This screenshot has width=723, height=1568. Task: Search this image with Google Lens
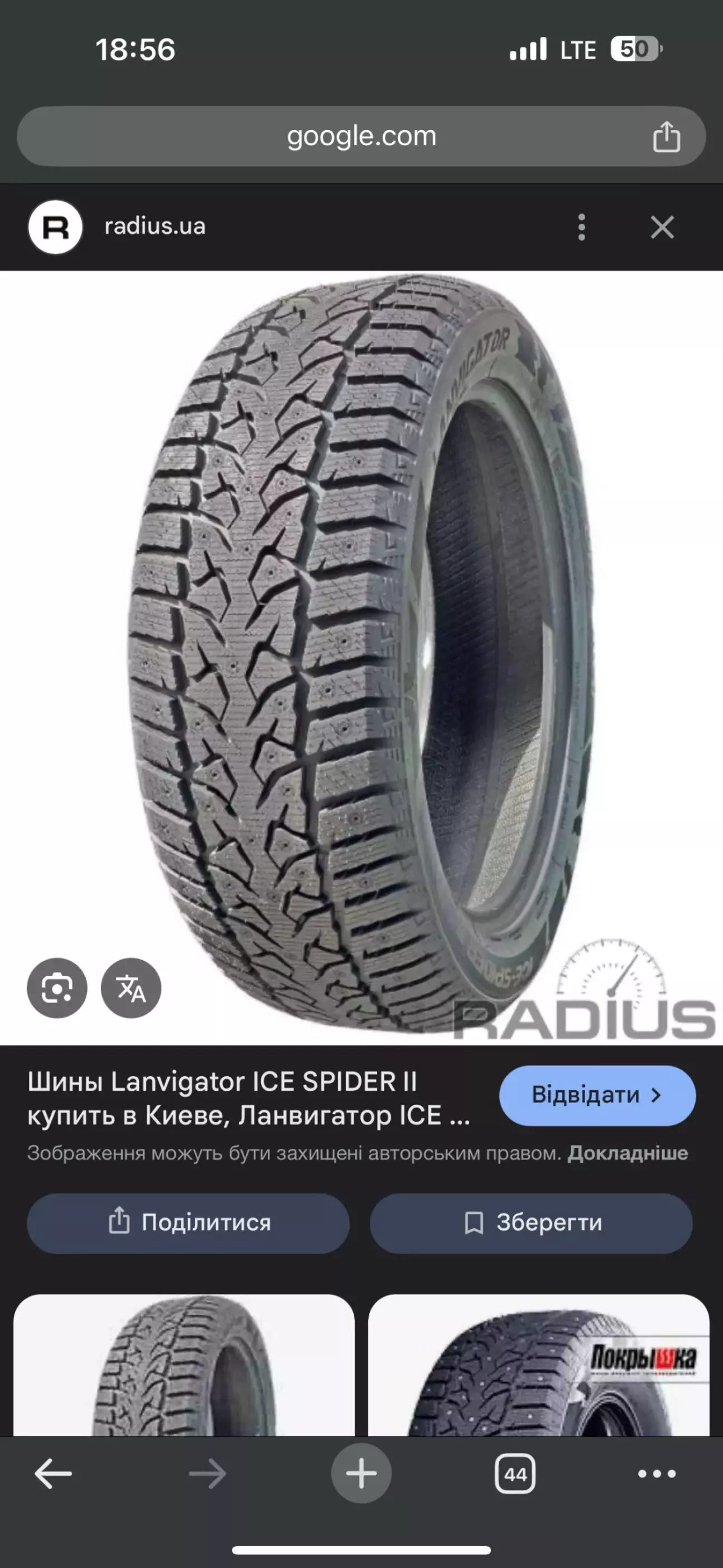click(57, 987)
